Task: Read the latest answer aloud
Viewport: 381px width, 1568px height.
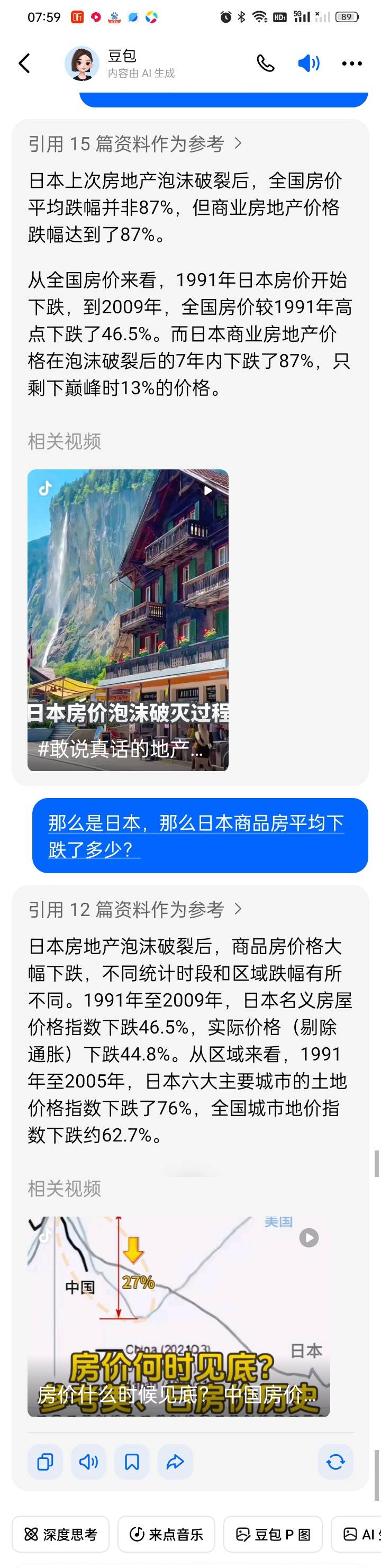Action: (x=88, y=1462)
